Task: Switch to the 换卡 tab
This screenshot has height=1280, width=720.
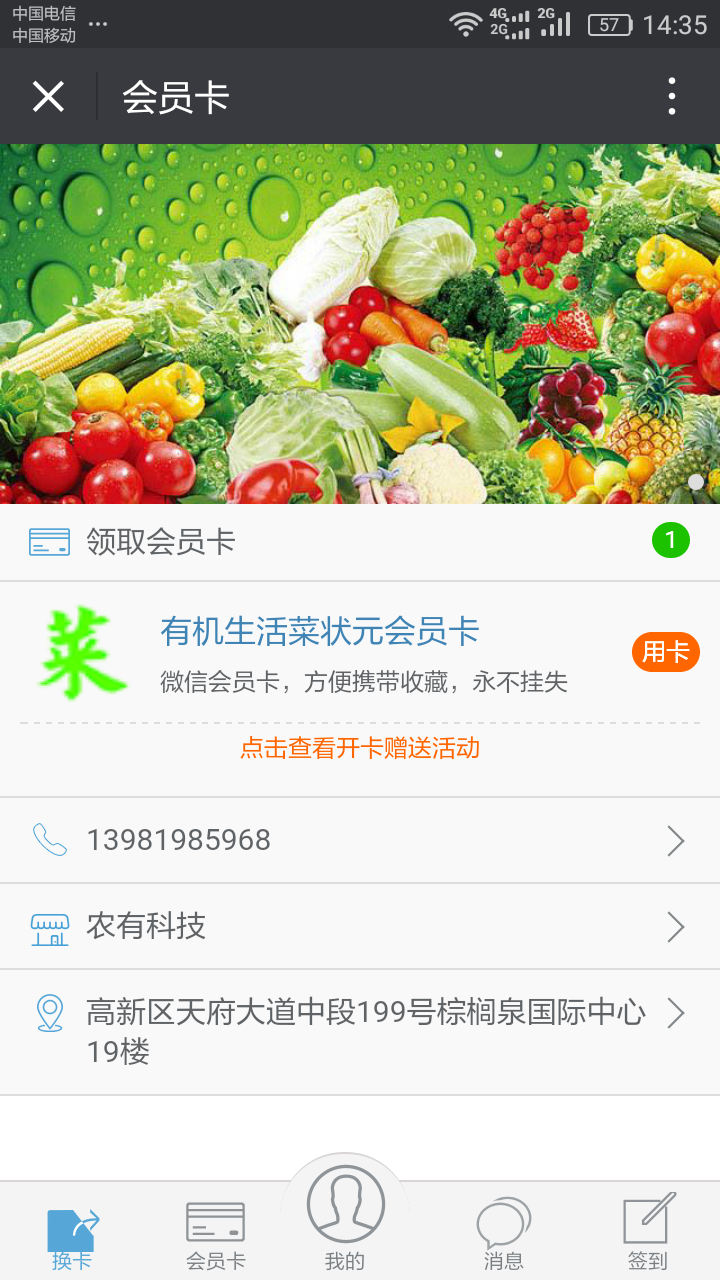Action: (72, 1237)
